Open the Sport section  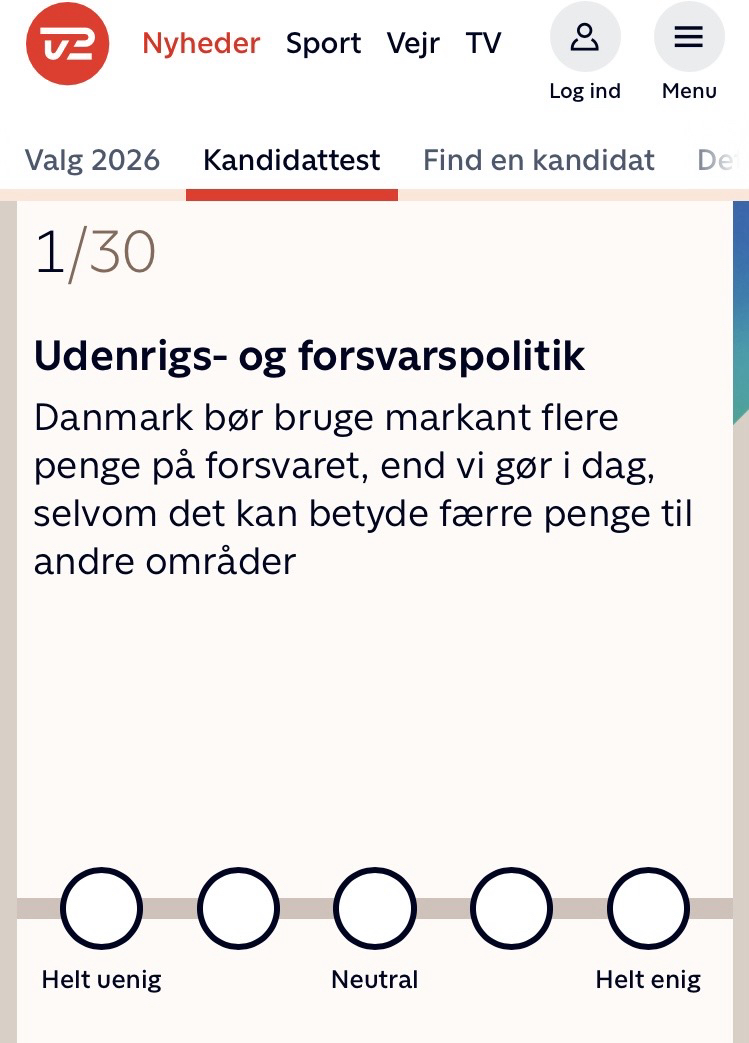(323, 43)
